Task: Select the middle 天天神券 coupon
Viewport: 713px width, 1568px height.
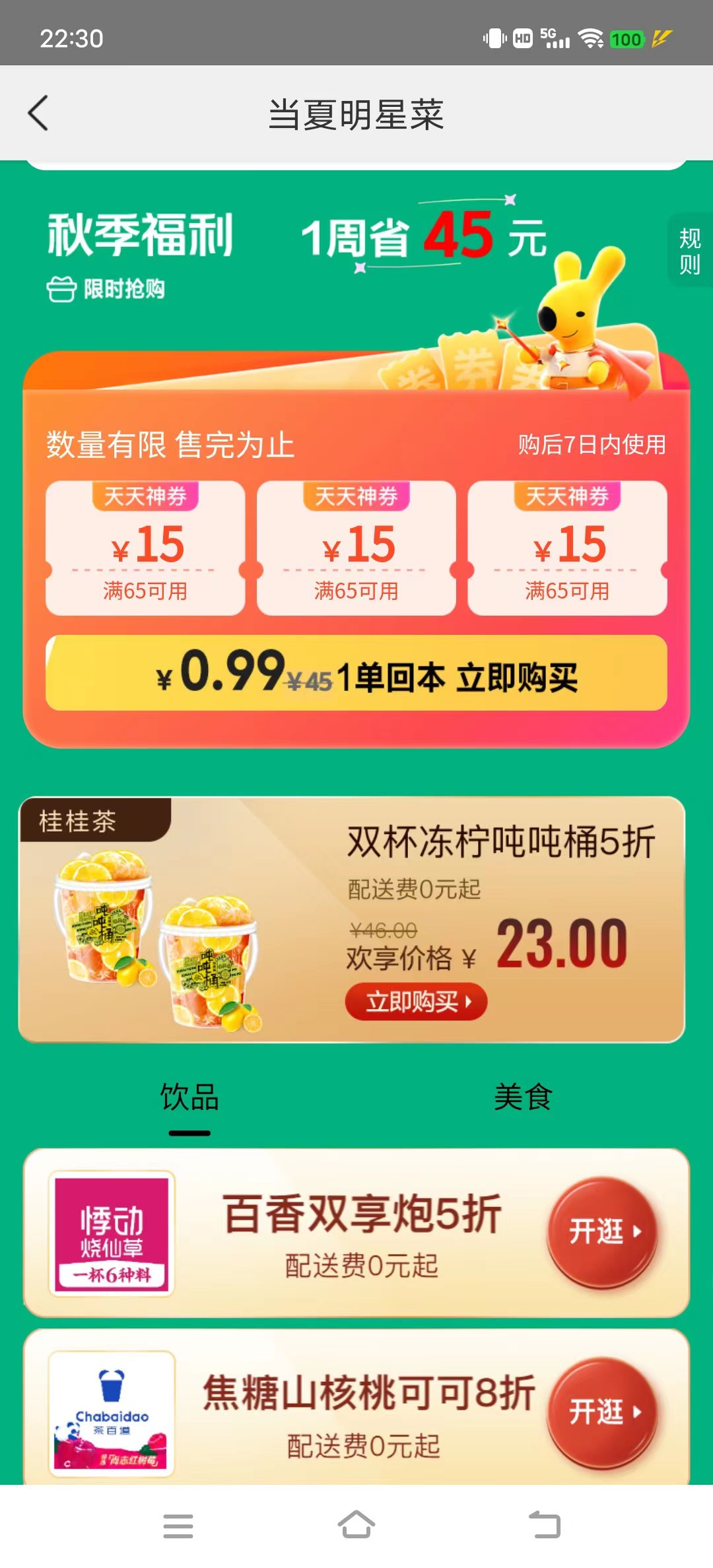Action: (x=356, y=548)
